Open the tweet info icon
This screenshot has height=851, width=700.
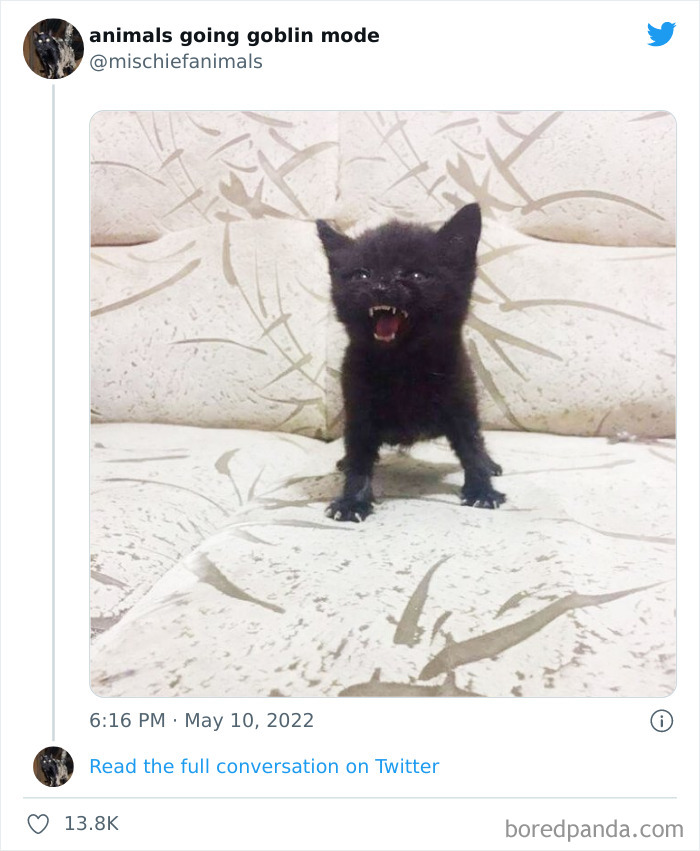click(661, 720)
